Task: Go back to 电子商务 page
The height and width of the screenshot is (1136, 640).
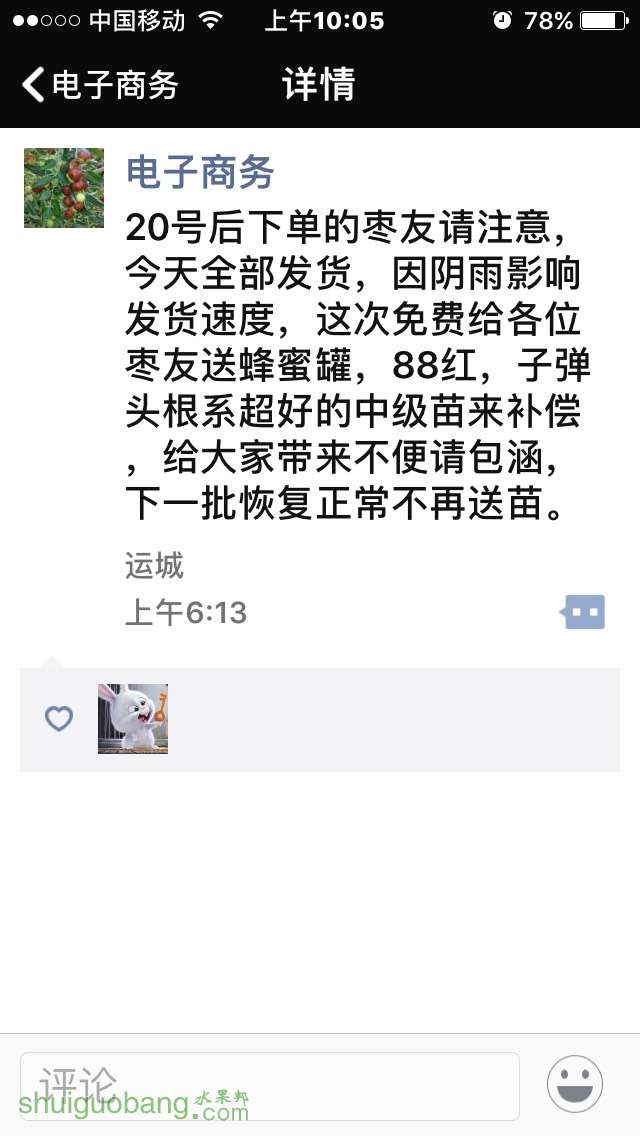Action: pyautogui.click(x=100, y=85)
